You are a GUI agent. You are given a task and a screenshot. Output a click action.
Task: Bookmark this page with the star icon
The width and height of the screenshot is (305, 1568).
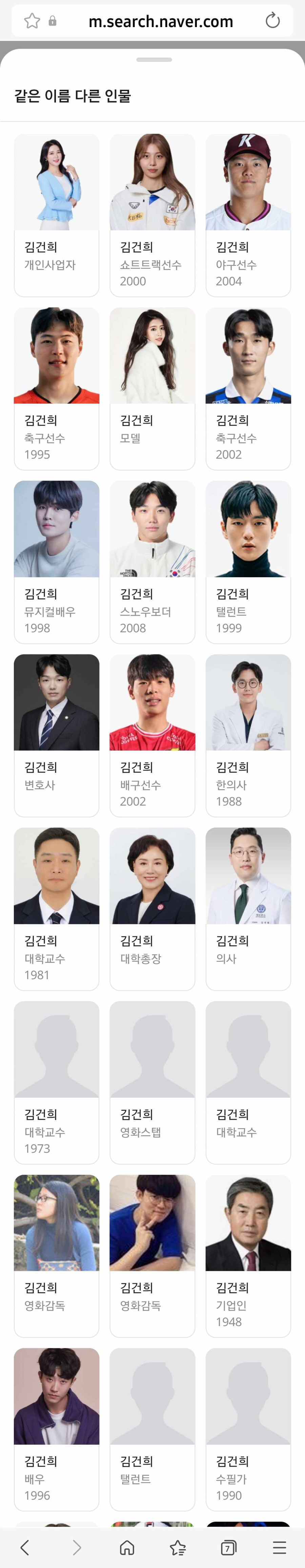(32, 21)
